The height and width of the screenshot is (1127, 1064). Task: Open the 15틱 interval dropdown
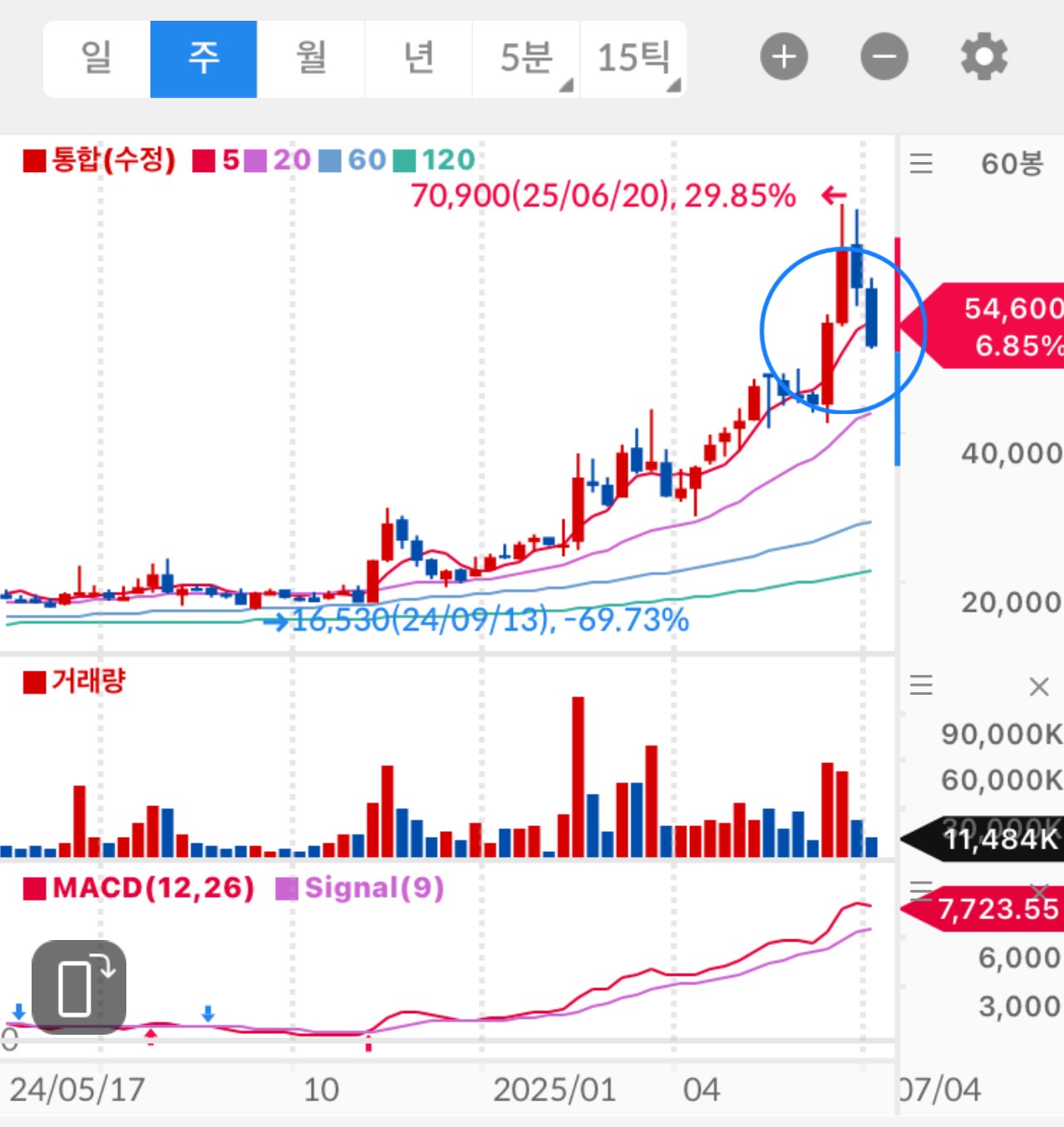pos(633,58)
